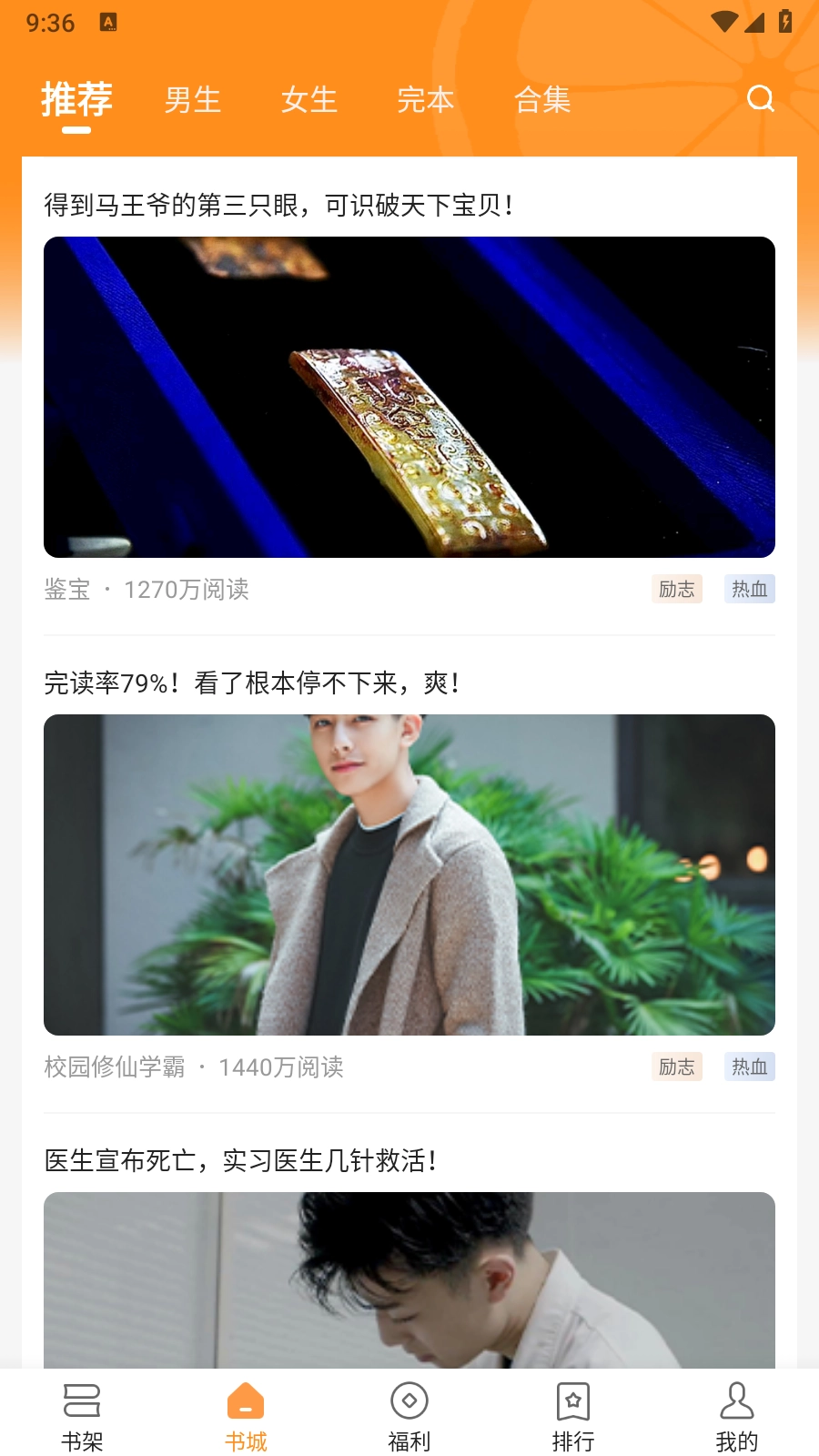Open the doctor story headline 医生宣布死亡
The image size is (819, 1456).
point(242,1158)
